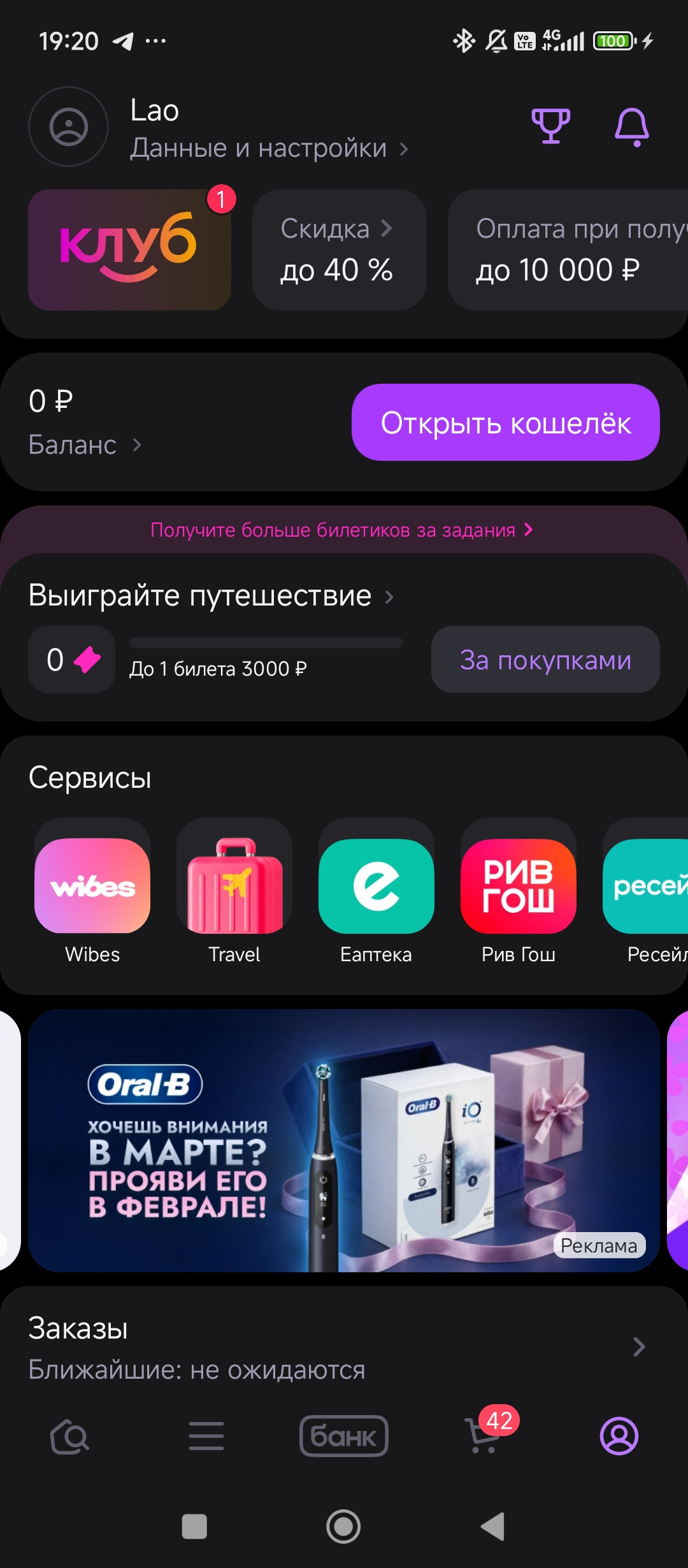The width and height of the screenshot is (688, 1568).
Task: Open Lao's data and settings
Action: click(268, 148)
